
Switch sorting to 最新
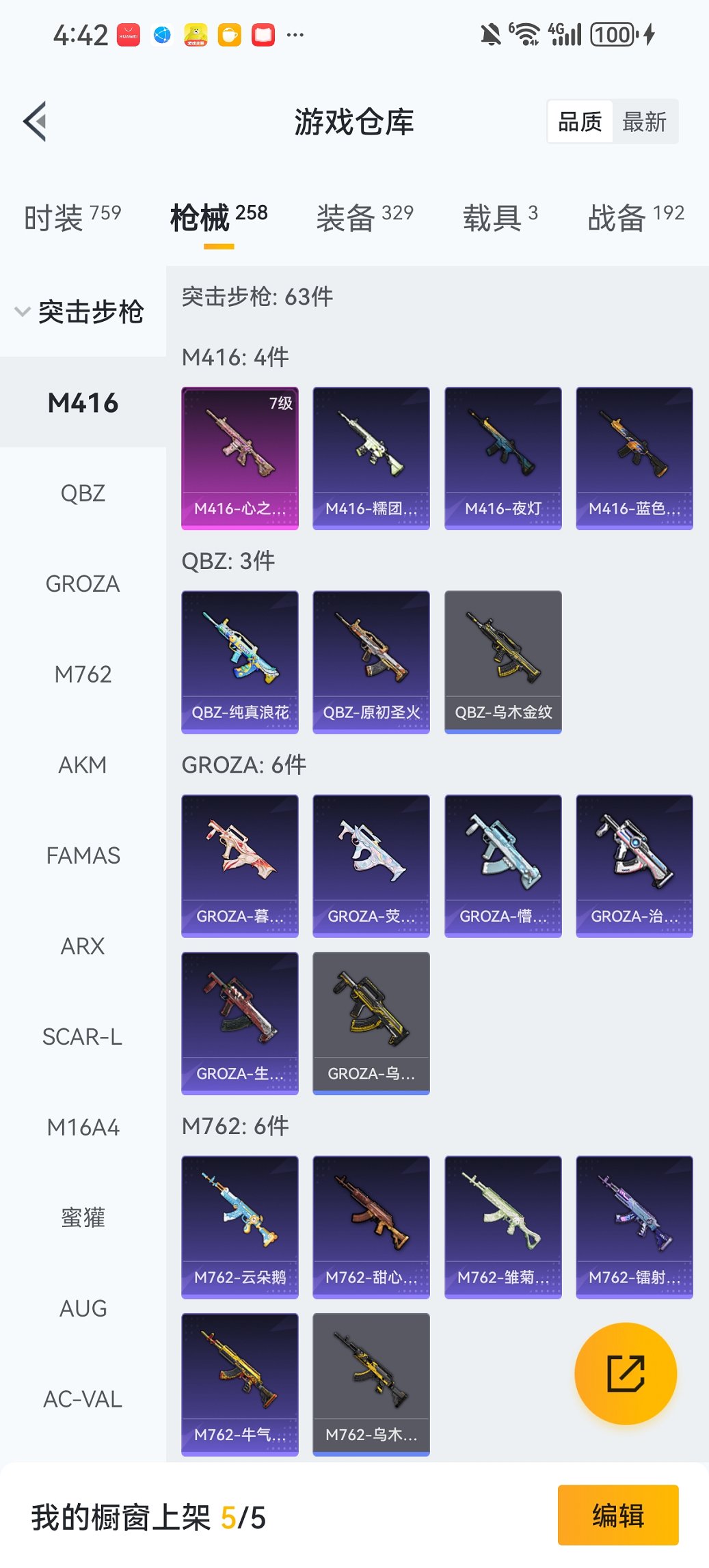(644, 122)
